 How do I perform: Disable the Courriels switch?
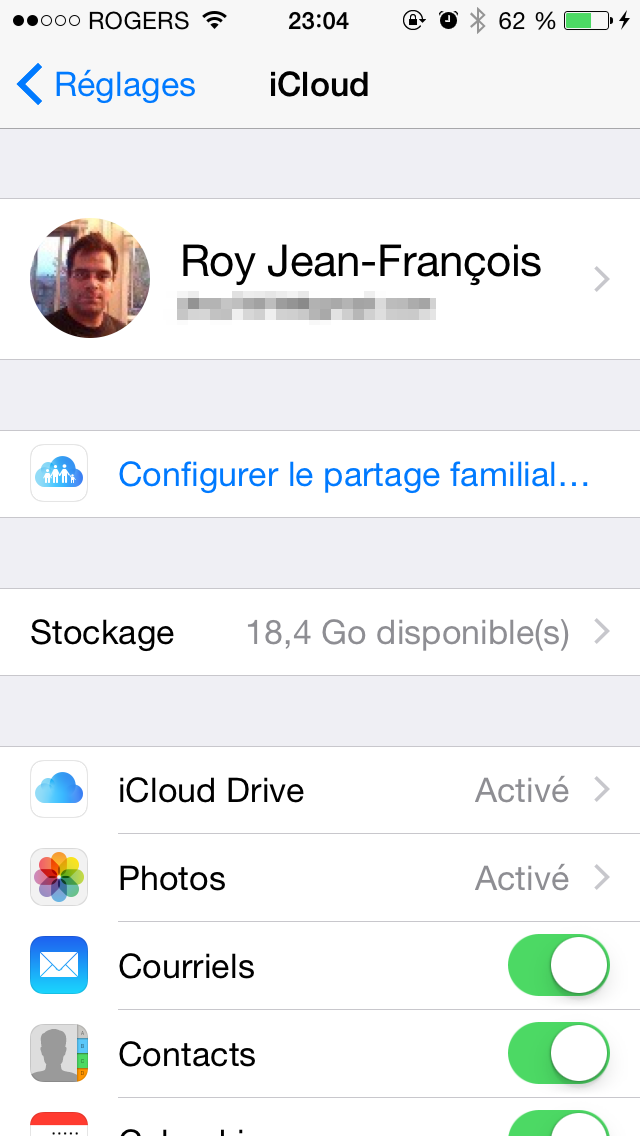[558, 966]
